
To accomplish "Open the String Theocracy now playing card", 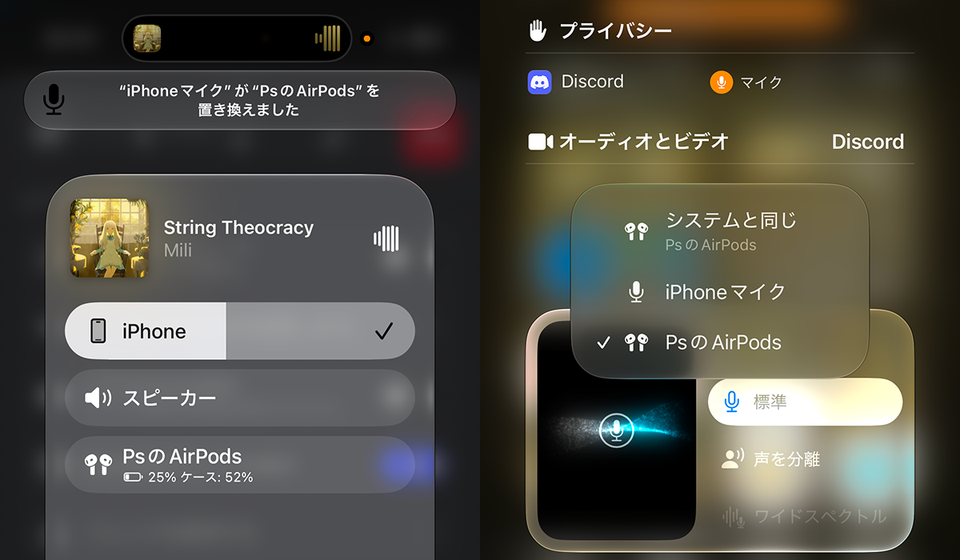I will tap(239, 238).
